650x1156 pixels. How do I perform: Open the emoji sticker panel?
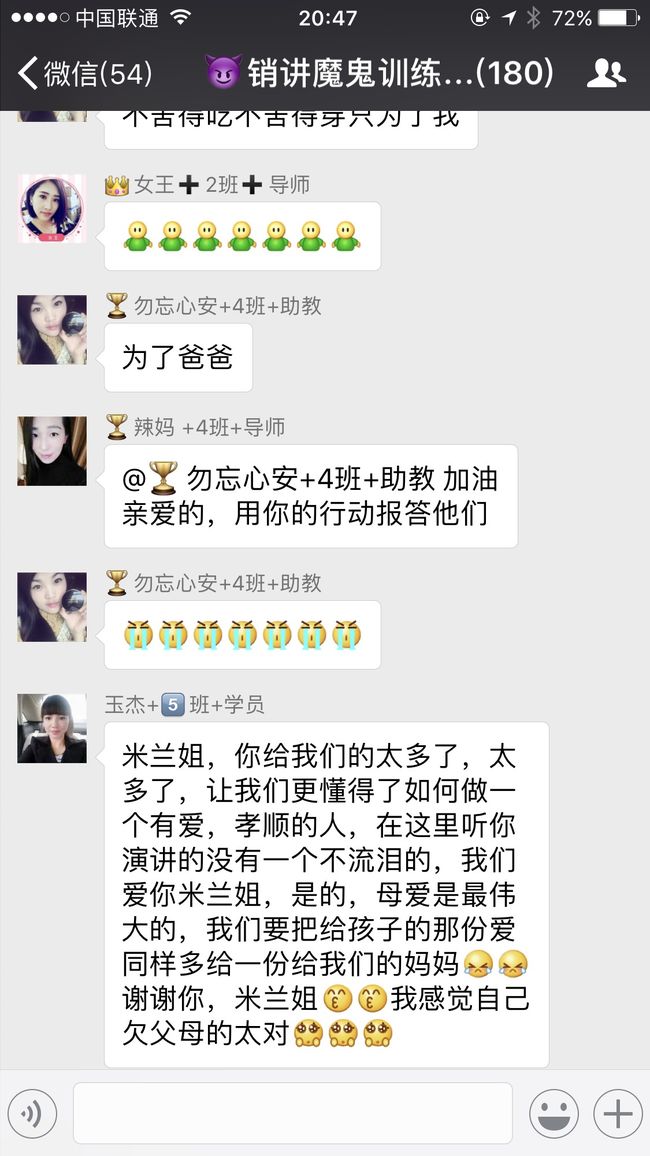click(x=554, y=1113)
